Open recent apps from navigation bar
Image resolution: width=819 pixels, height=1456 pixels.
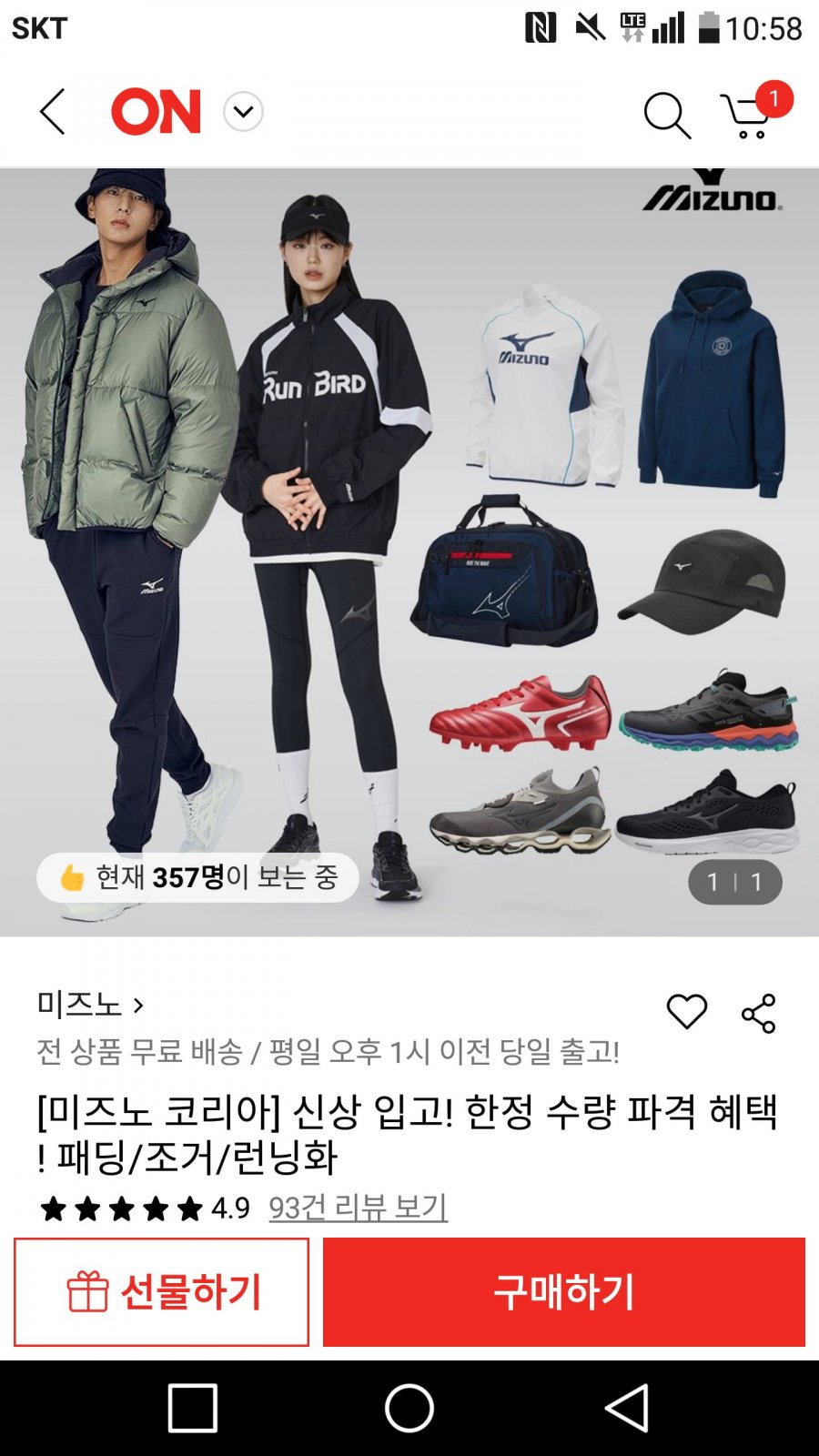pyautogui.click(x=193, y=1408)
